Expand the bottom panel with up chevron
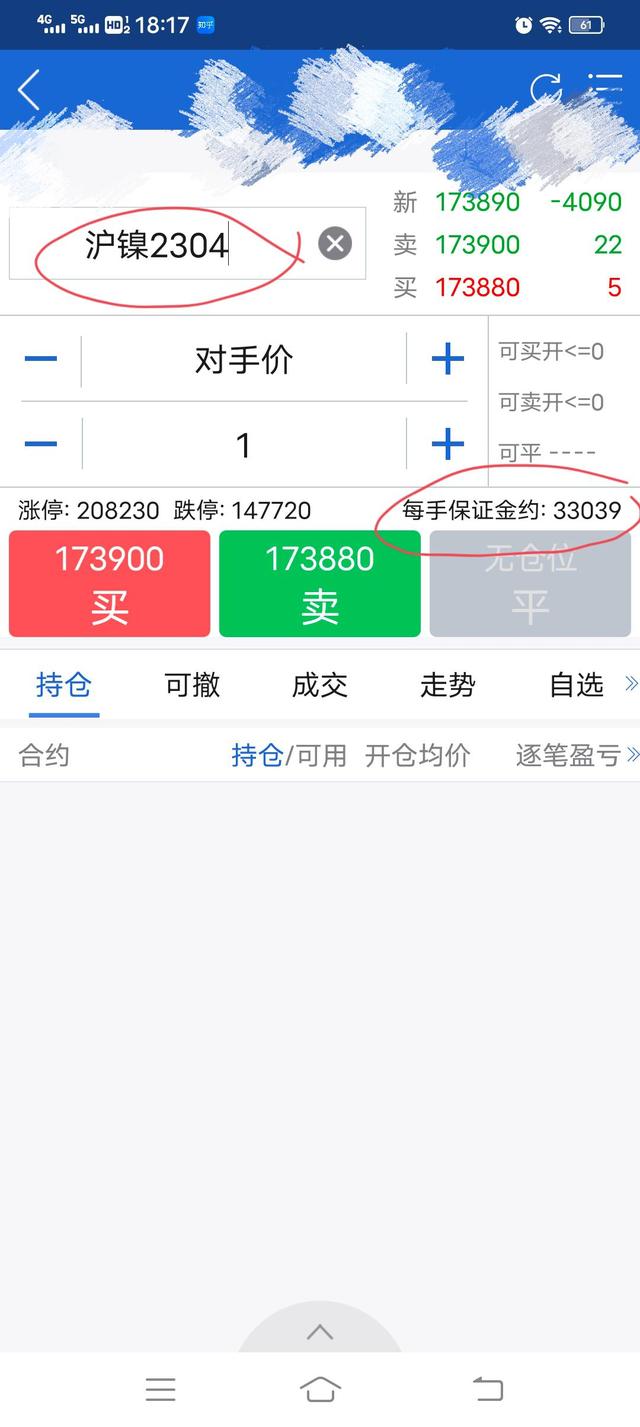Viewport: 640px width, 1427px height. click(320, 1332)
